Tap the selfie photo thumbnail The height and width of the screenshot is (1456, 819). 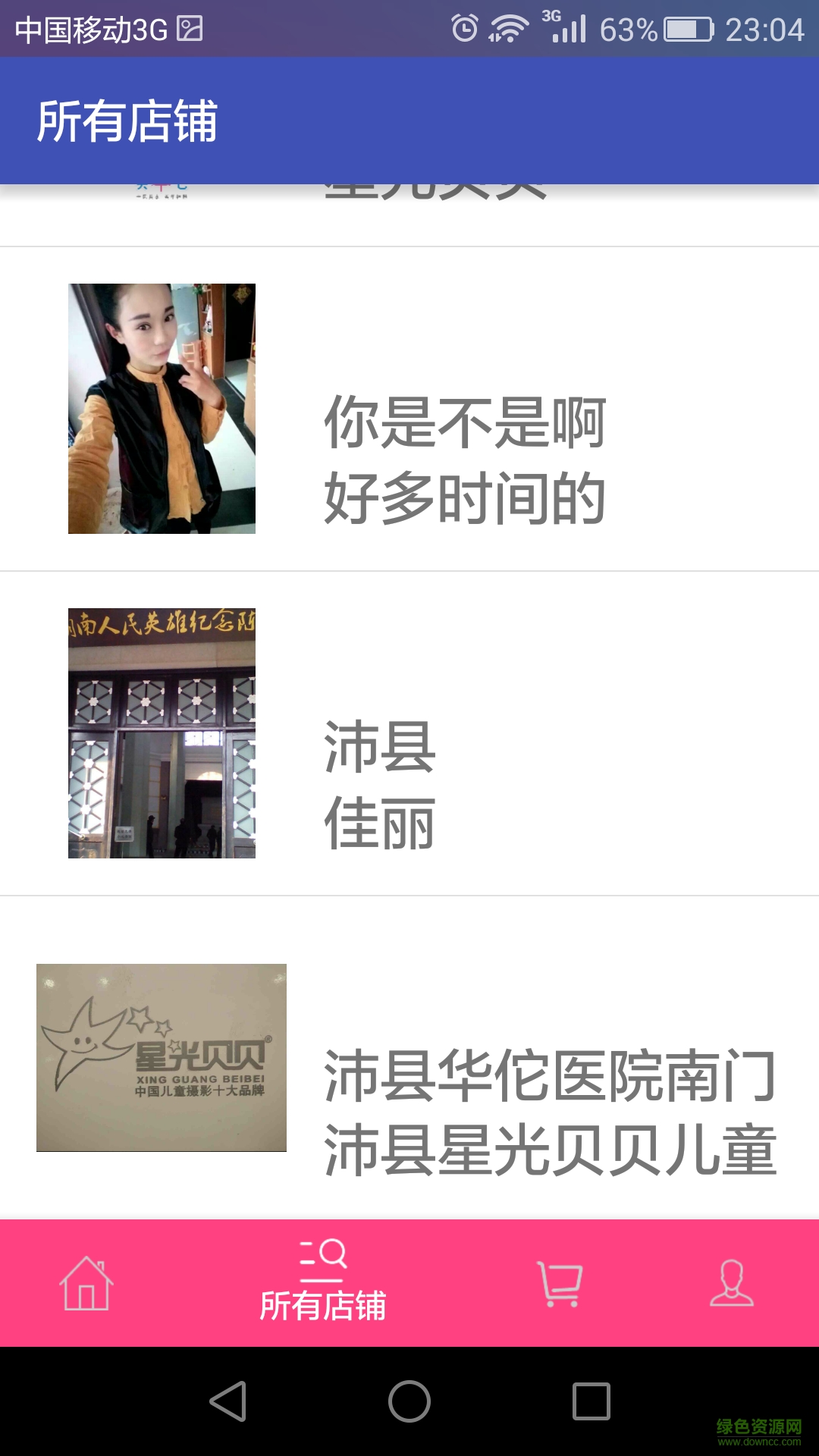coord(163,406)
